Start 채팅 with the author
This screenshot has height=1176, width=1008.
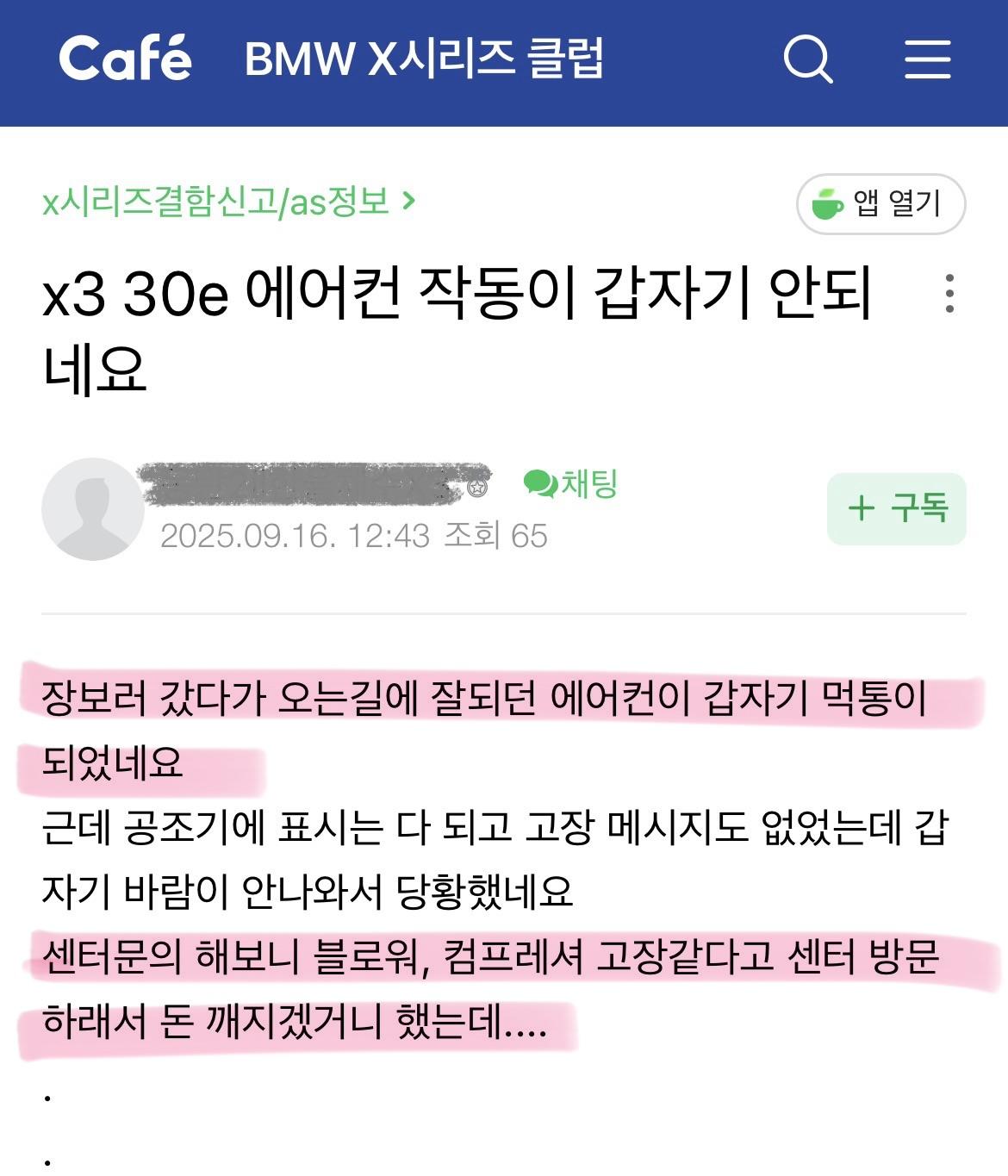point(571,483)
